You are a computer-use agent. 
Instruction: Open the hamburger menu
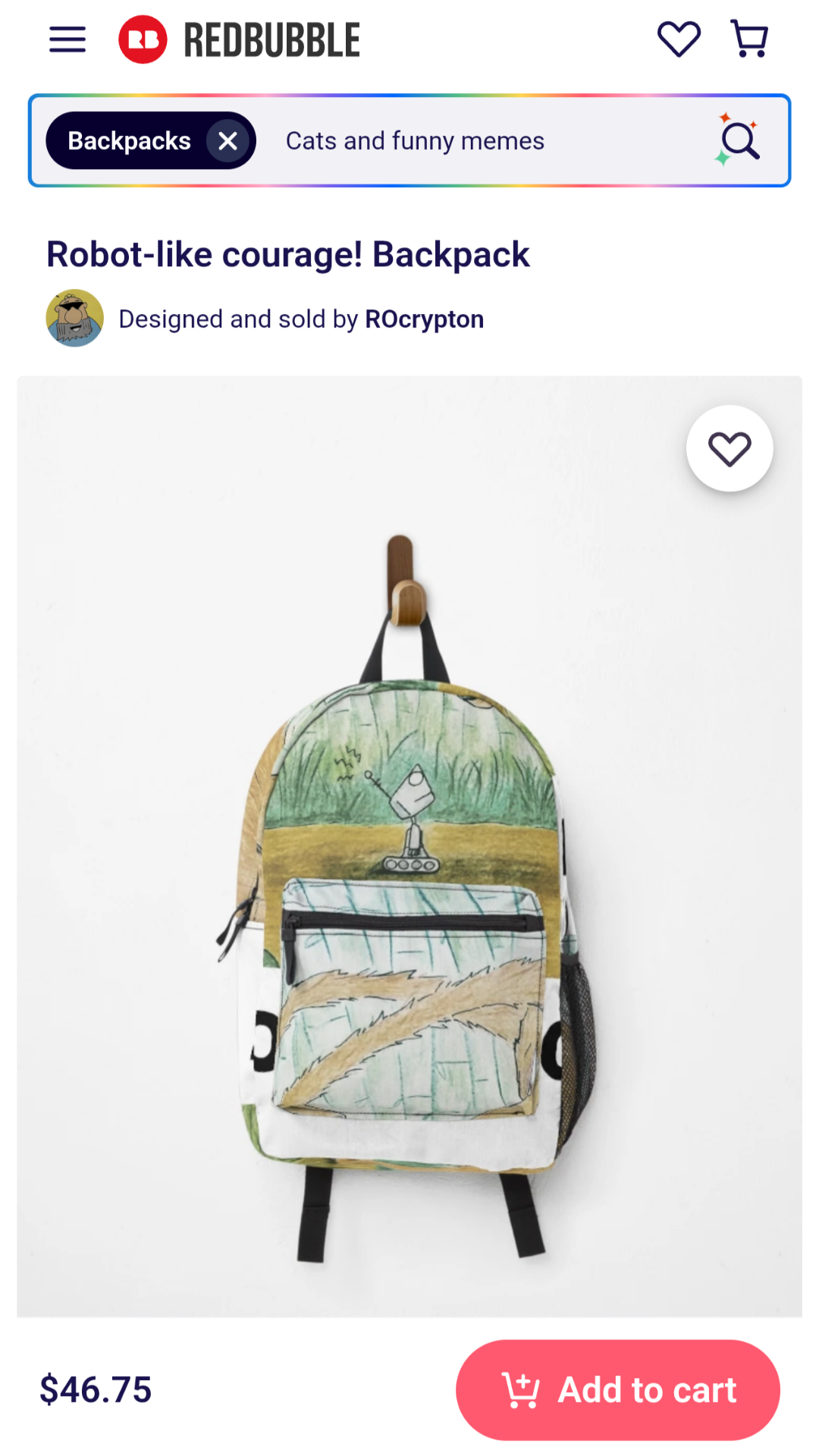click(x=67, y=39)
